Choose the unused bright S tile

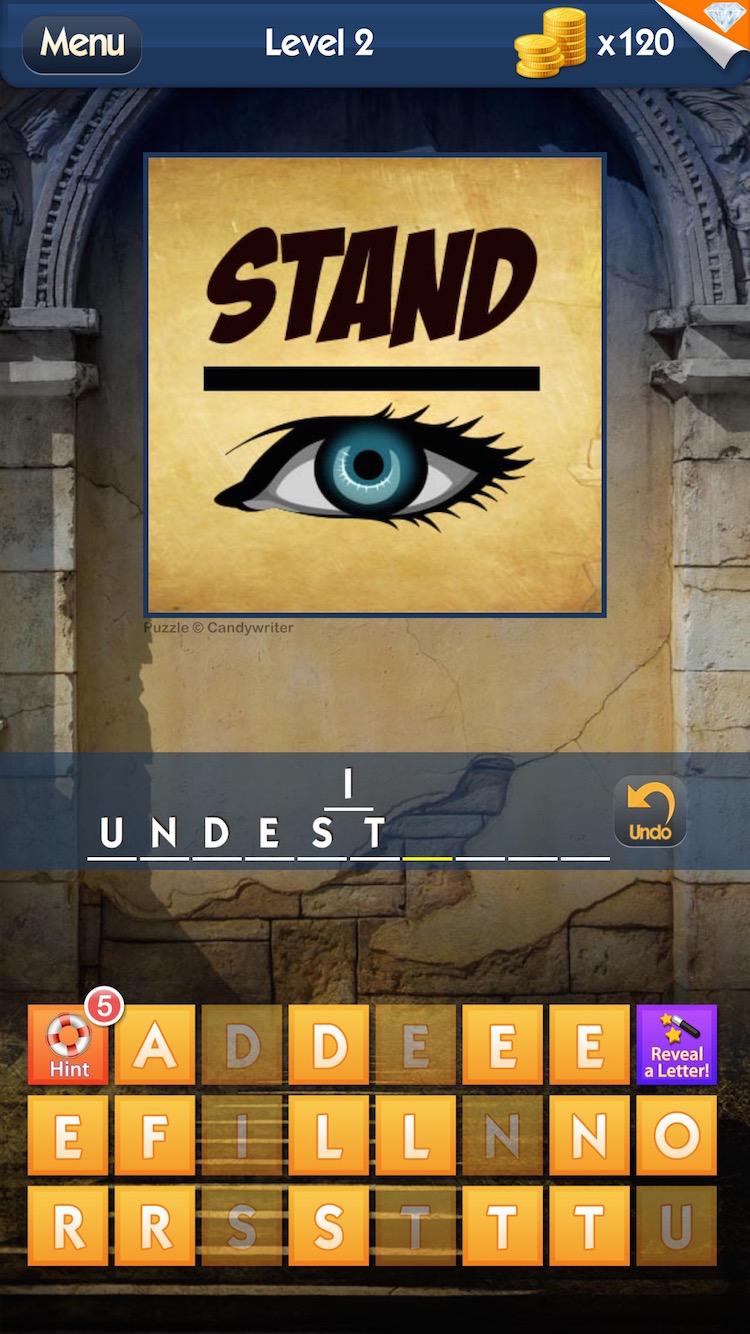(329, 1226)
